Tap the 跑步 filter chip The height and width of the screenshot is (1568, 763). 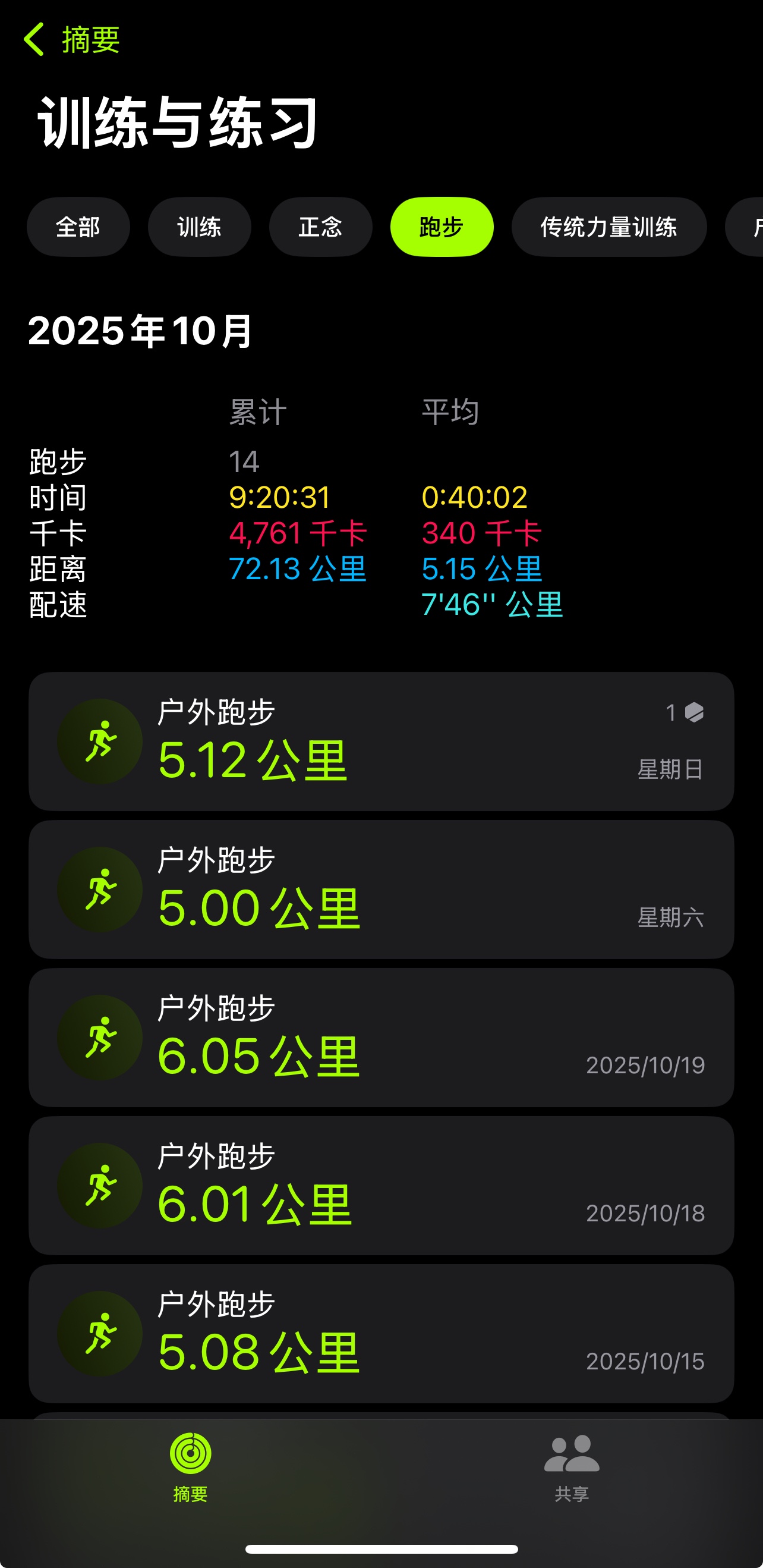[x=441, y=227]
